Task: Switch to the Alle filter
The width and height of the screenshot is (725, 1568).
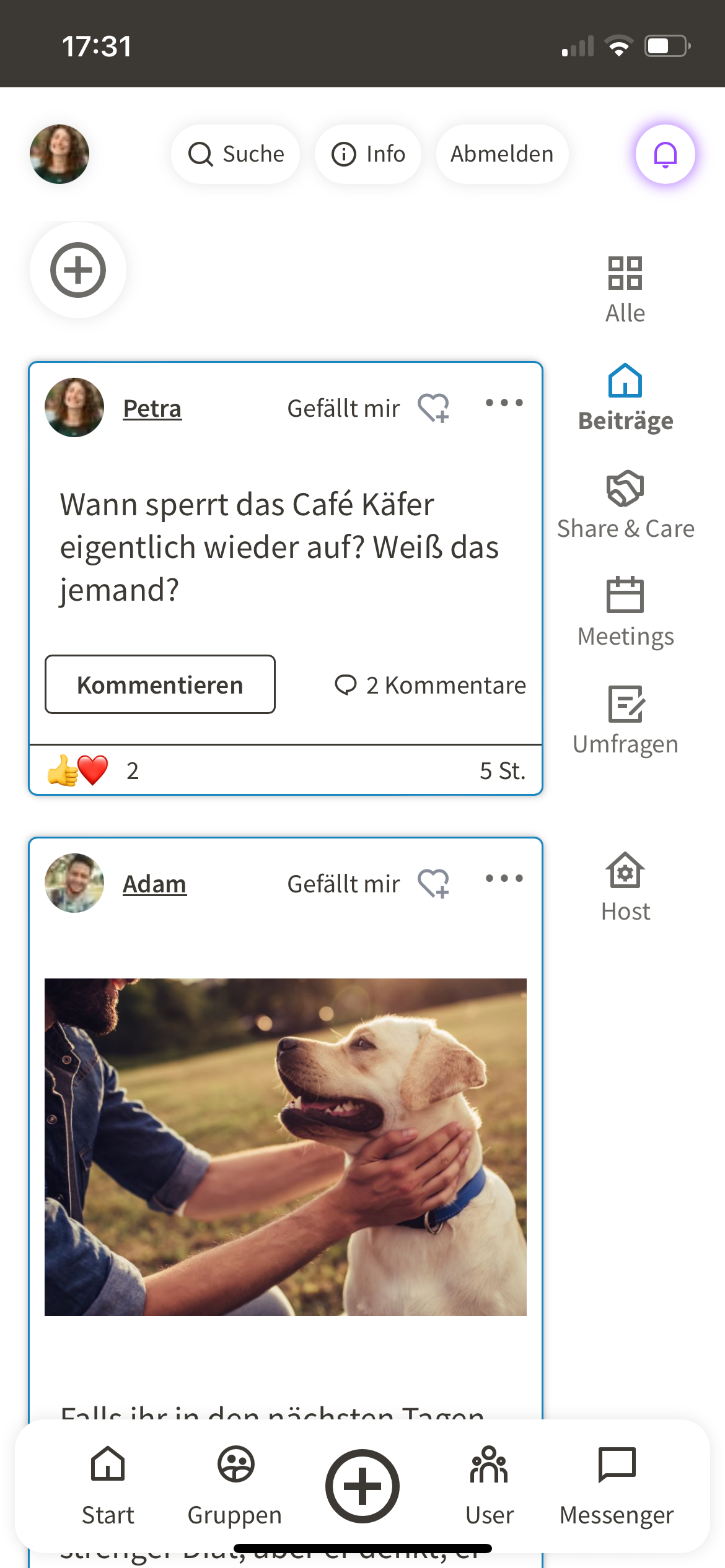Action: tap(625, 290)
